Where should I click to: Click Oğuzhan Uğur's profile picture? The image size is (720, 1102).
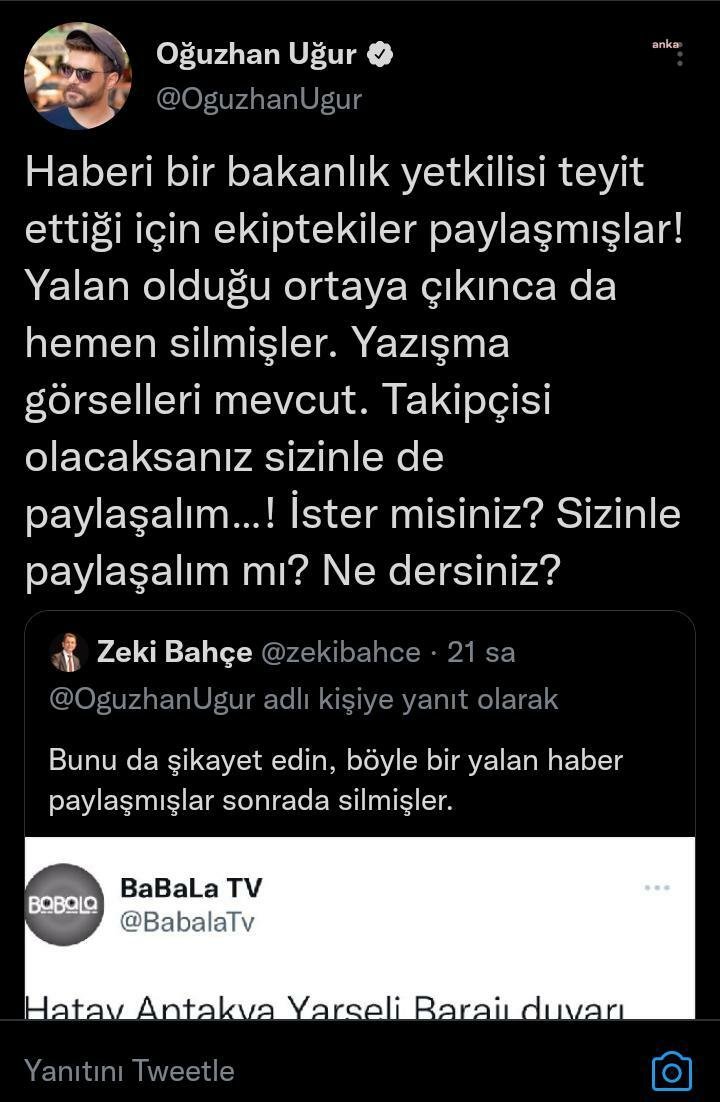point(77,77)
